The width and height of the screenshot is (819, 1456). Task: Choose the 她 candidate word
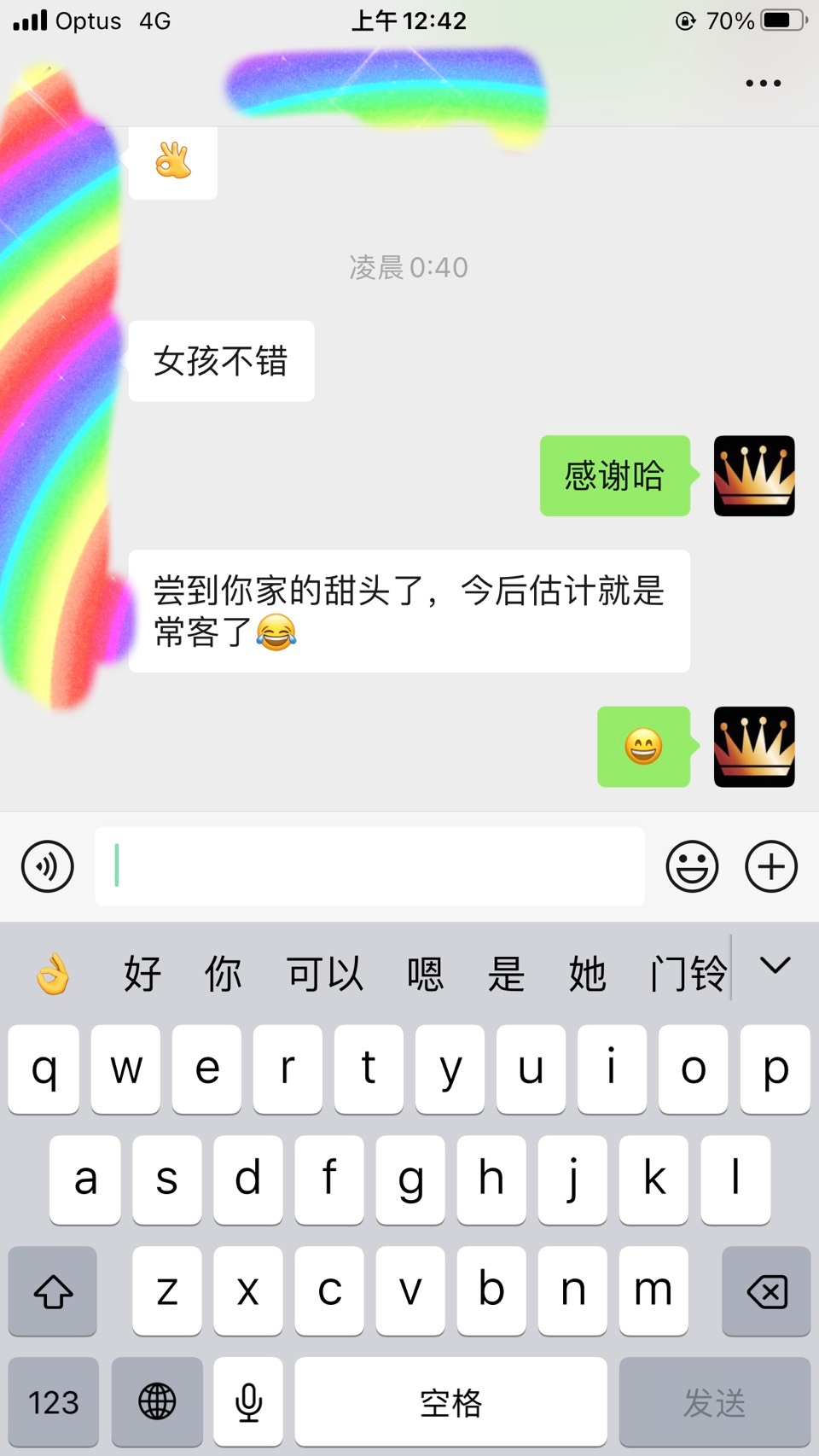[587, 974]
